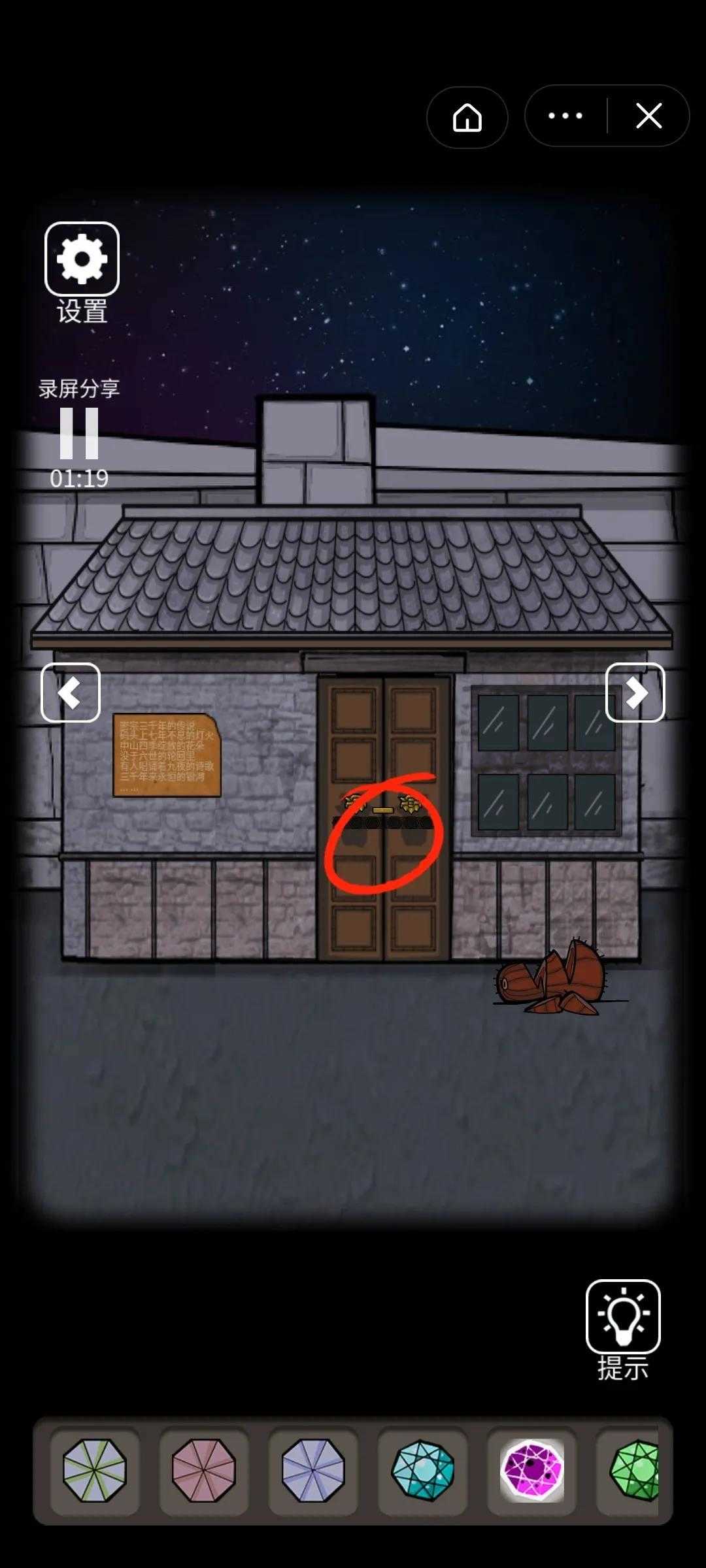This screenshot has height=1568, width=706.
Task: Open the 设置 gear settings
Action: coord(82,259)
